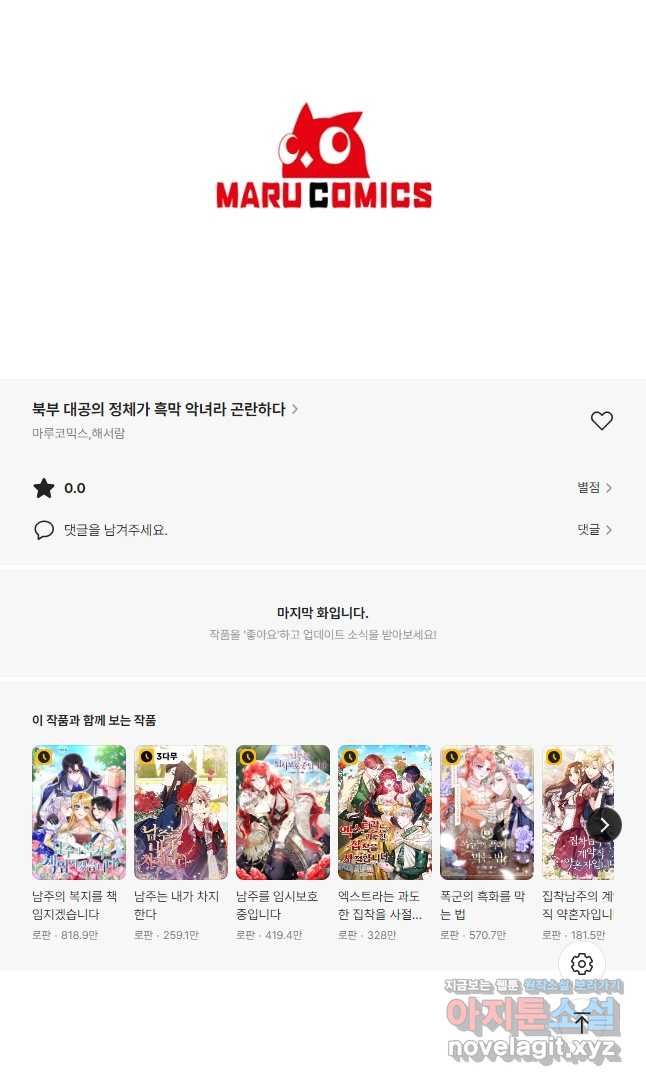This screenshot has width=646, height=1086.
Task: Show next recommended titles with arrow
Action: click(x=604, y=825)
